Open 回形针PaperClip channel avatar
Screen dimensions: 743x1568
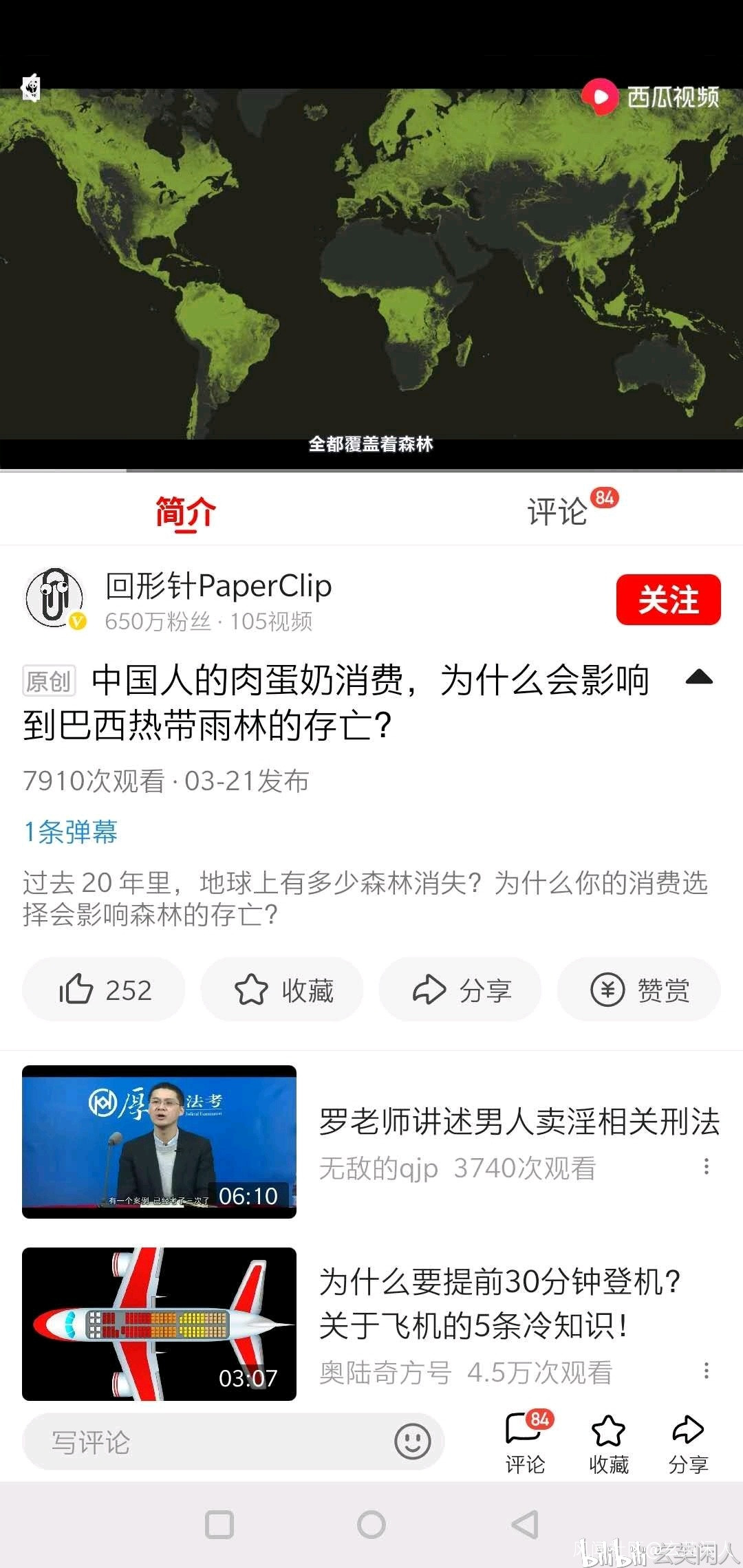click(x=54, y=598)
